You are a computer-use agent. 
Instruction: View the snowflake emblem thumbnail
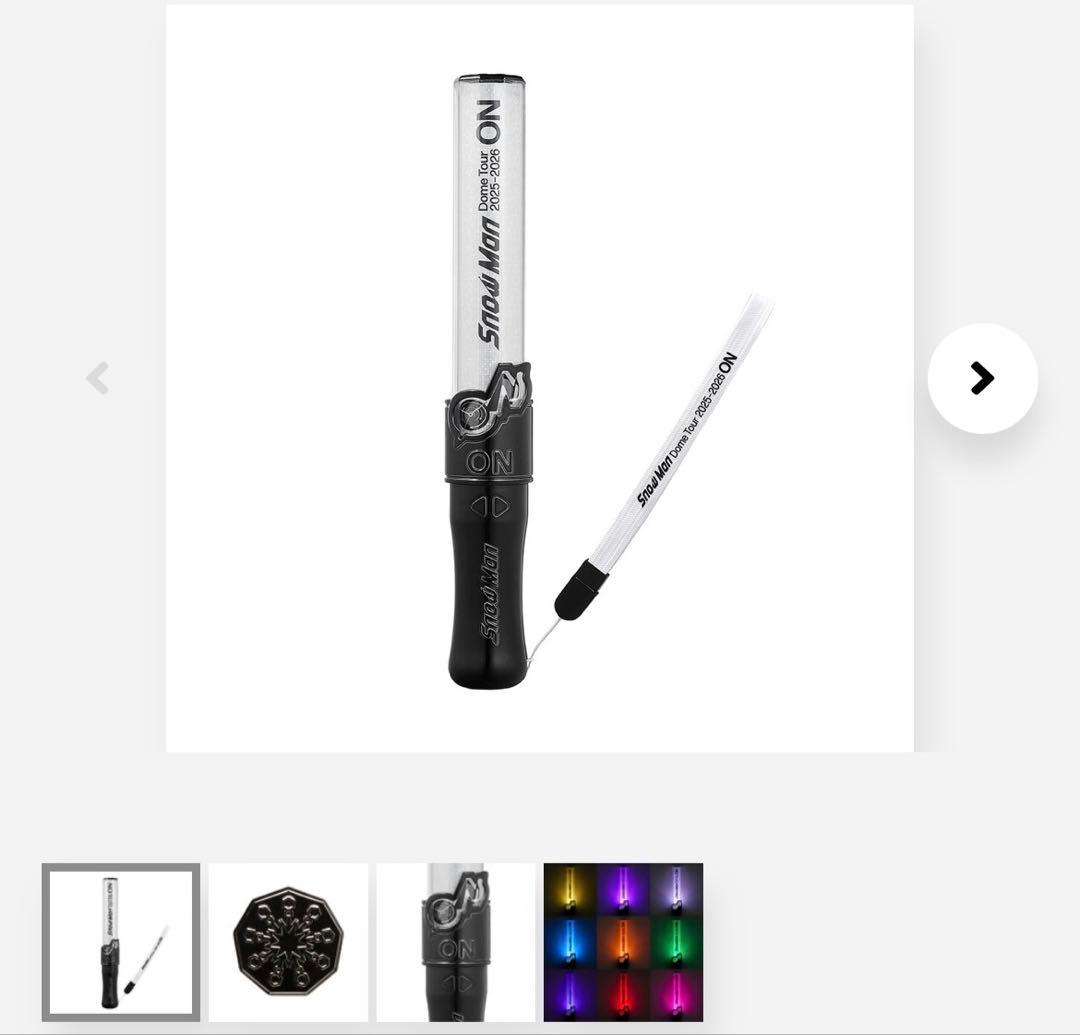(x=288, y=942)
